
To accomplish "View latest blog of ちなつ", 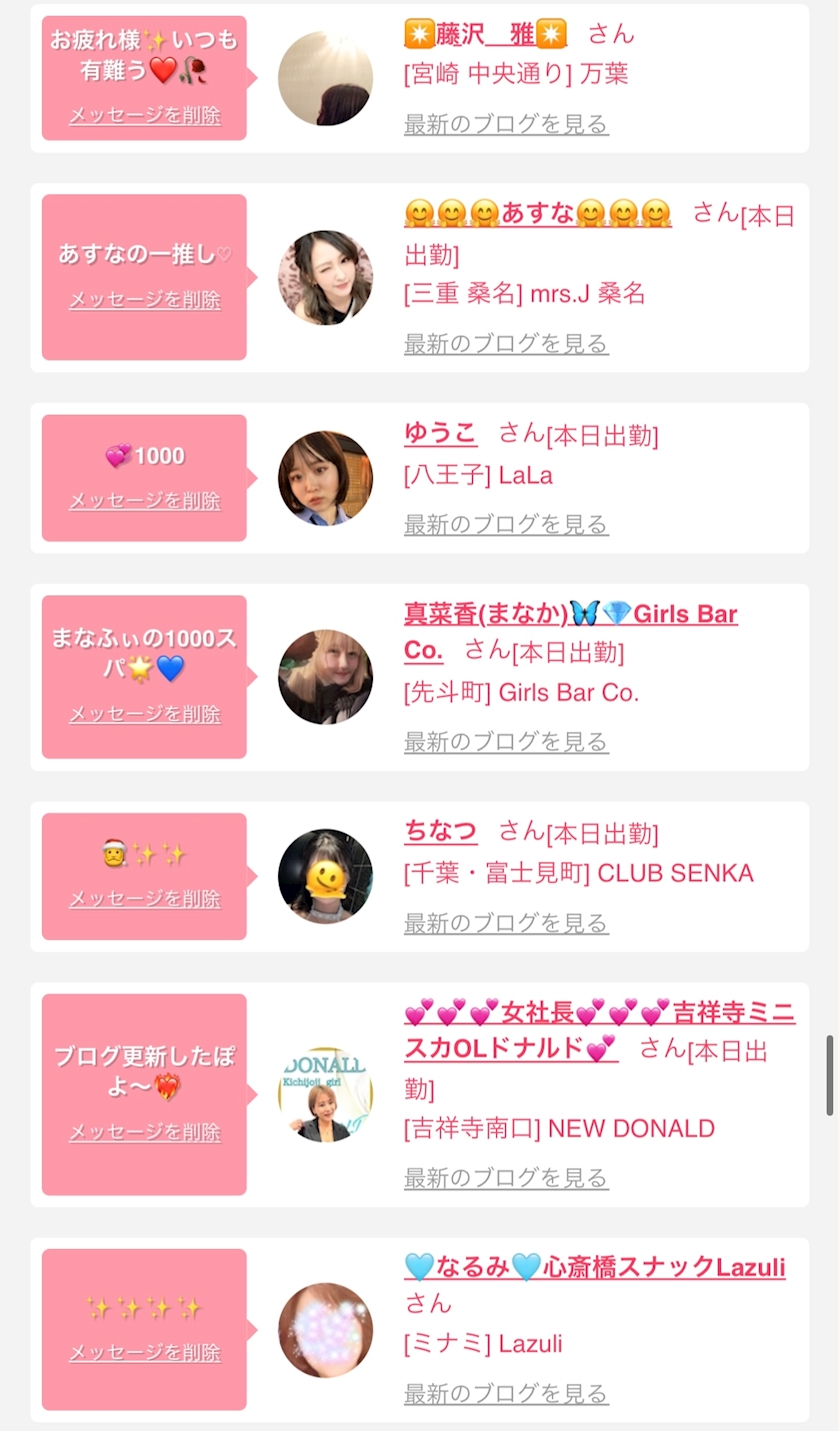I will (x=506, y=923).
